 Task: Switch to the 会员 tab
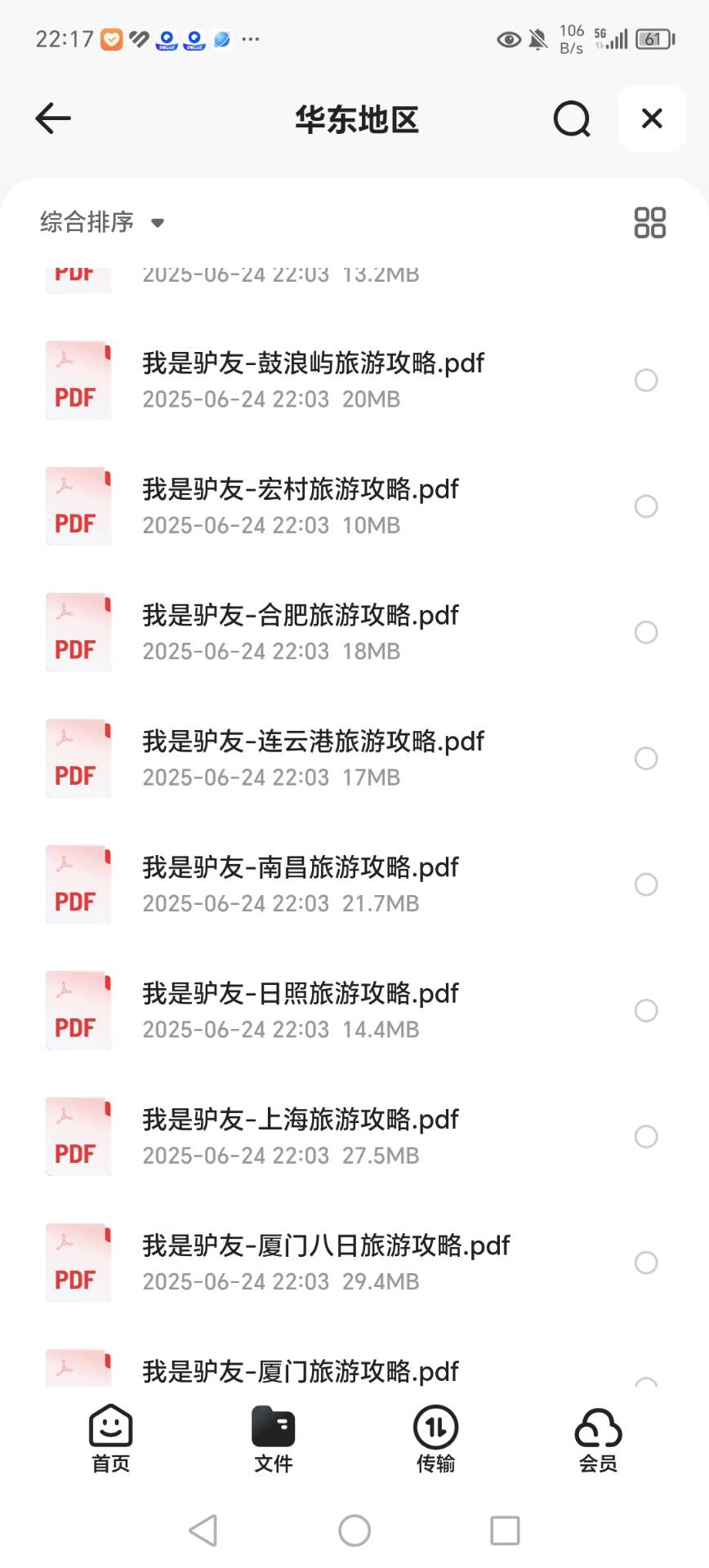pyautogui.click(x=598, y=1439)
